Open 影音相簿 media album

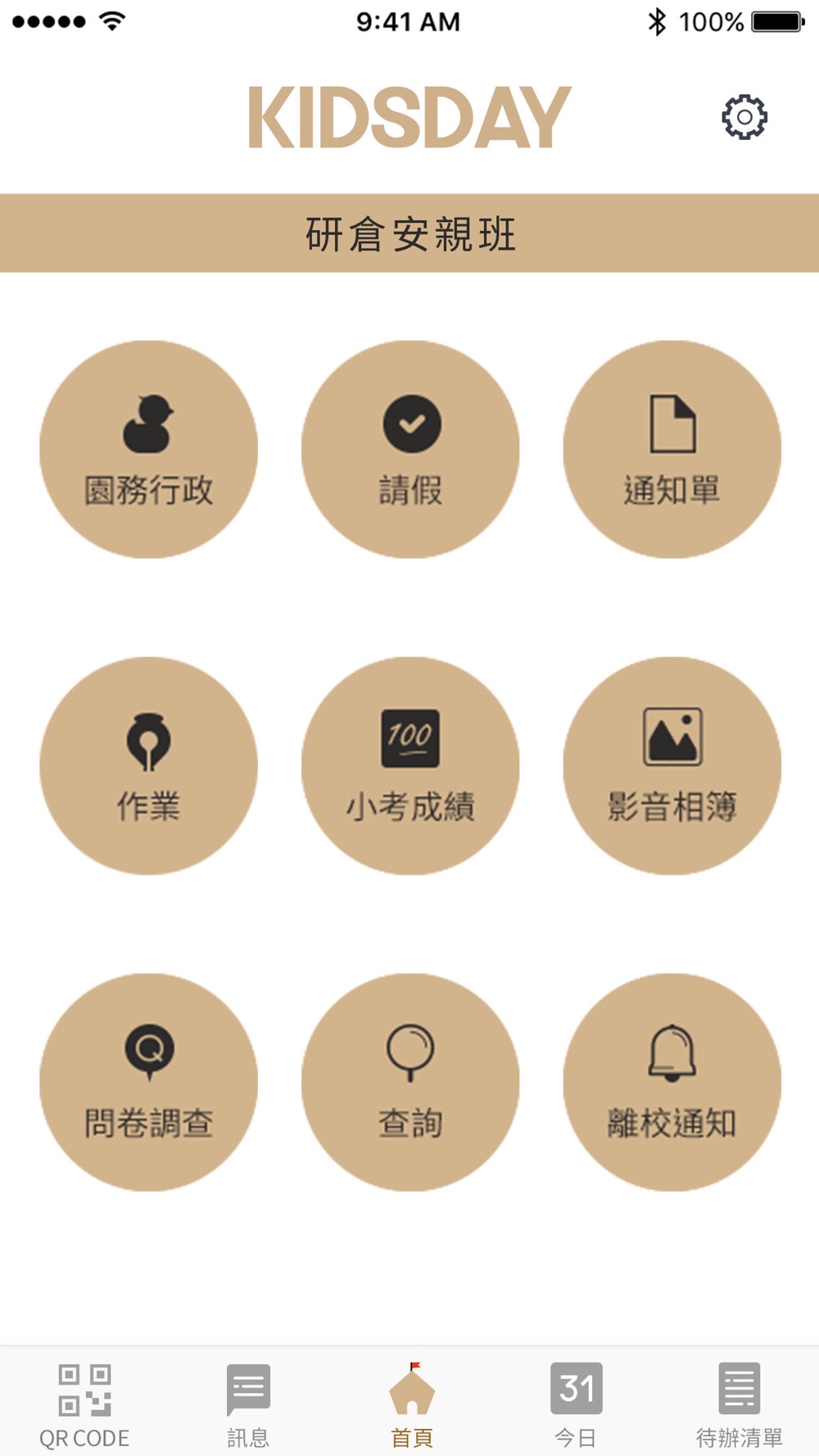(x=672, y=766)
